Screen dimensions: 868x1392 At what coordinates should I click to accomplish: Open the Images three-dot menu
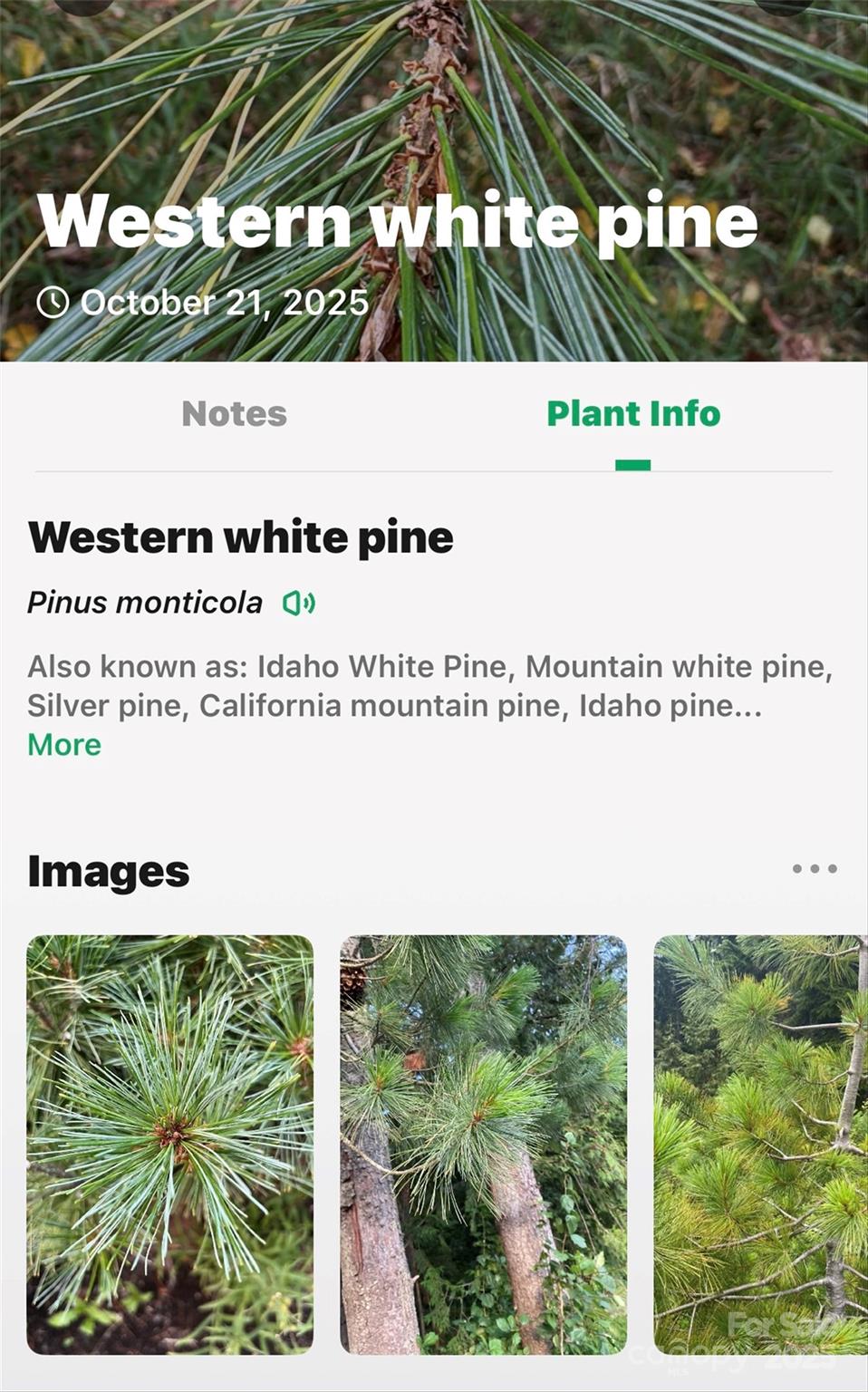point(814,869)
